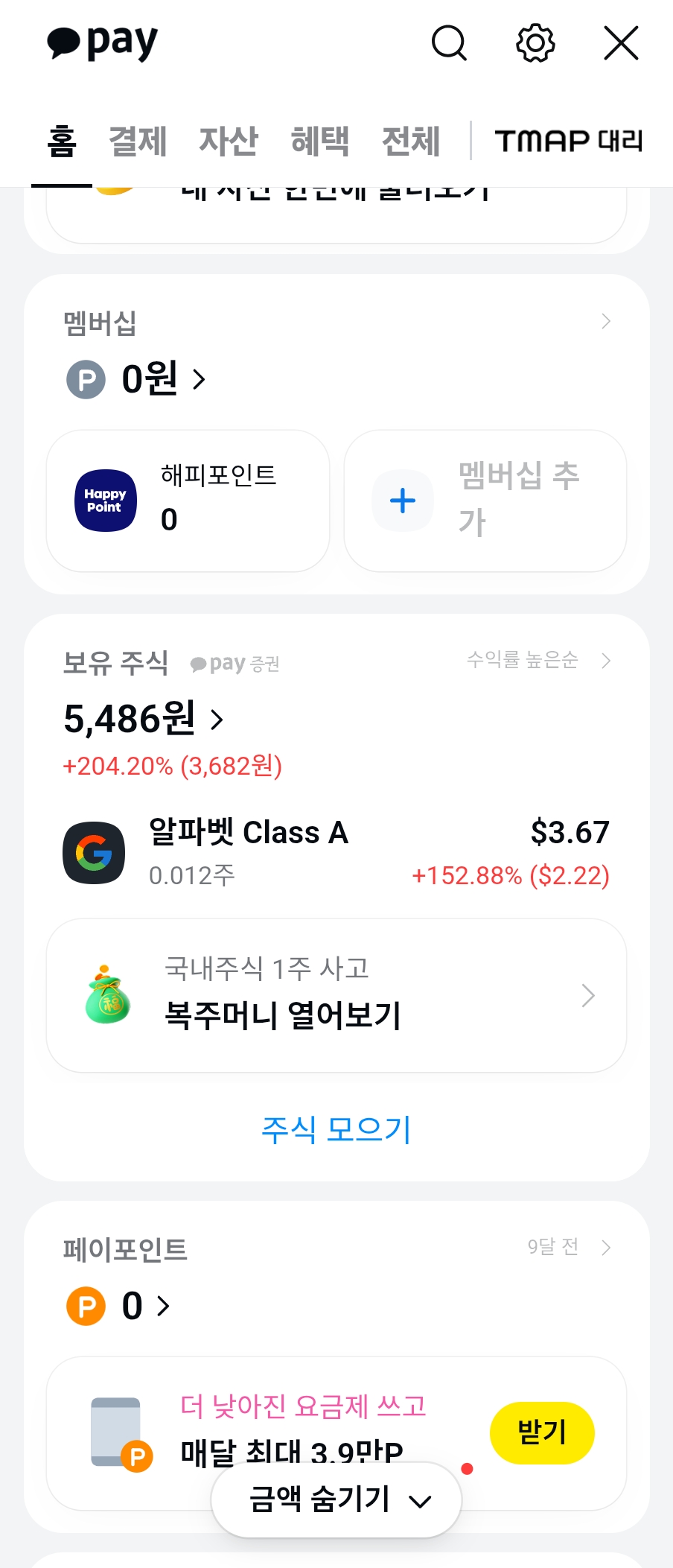This screenshot has width=673, height=1568.
Task: Open the 전체 tab
Action: pos(410,141)
